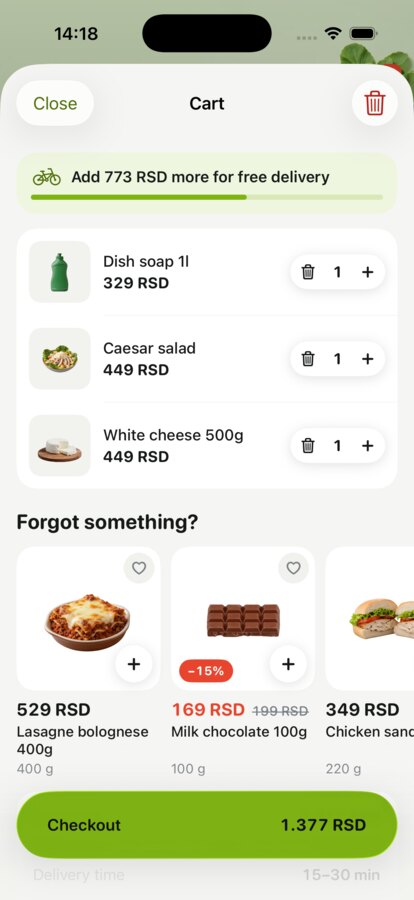Open the Dish soap 1l item
The width and height of the screenshot is (414, 900).
pos(146,272)
